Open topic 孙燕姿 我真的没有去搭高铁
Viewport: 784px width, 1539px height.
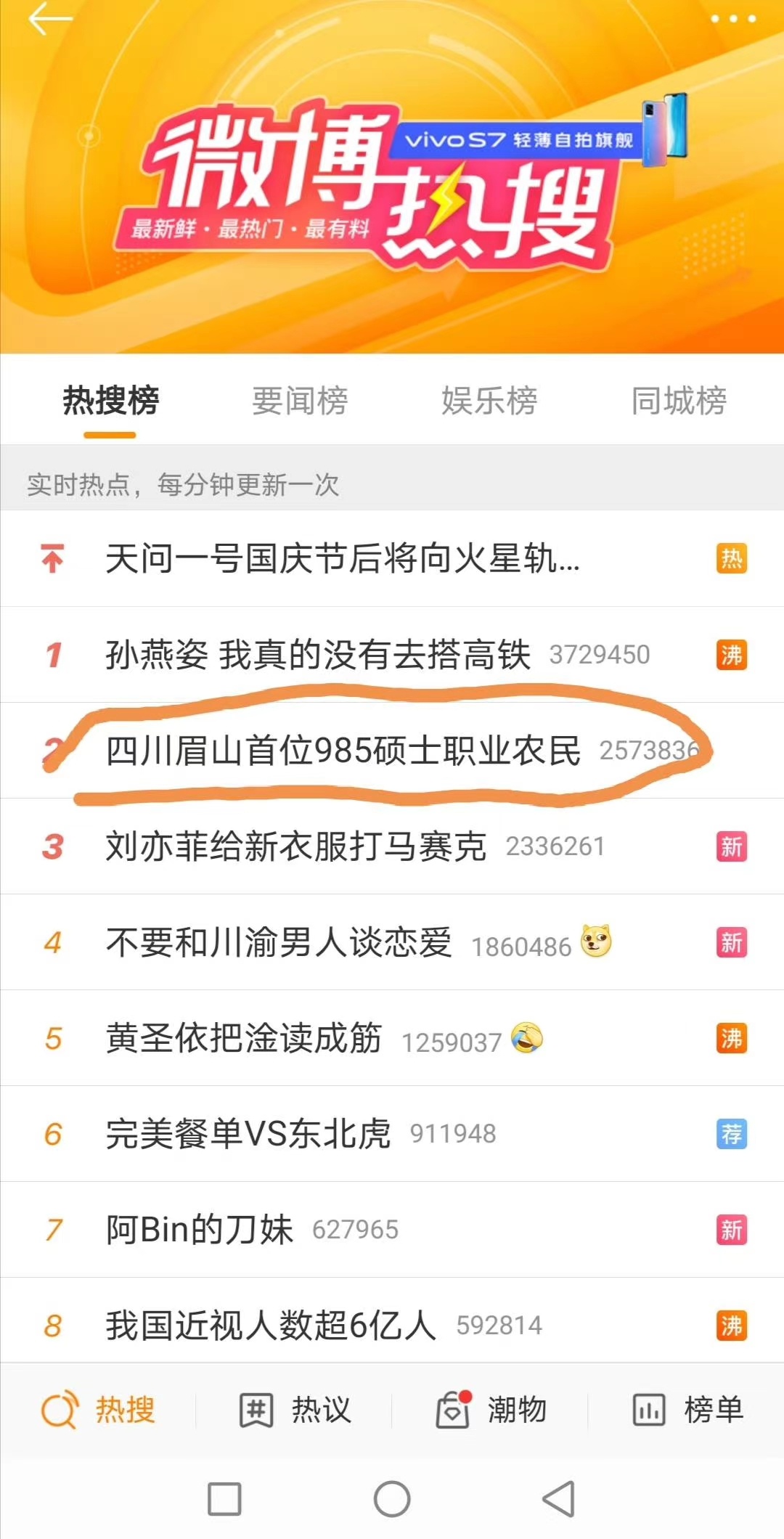[x=318, y=655]
